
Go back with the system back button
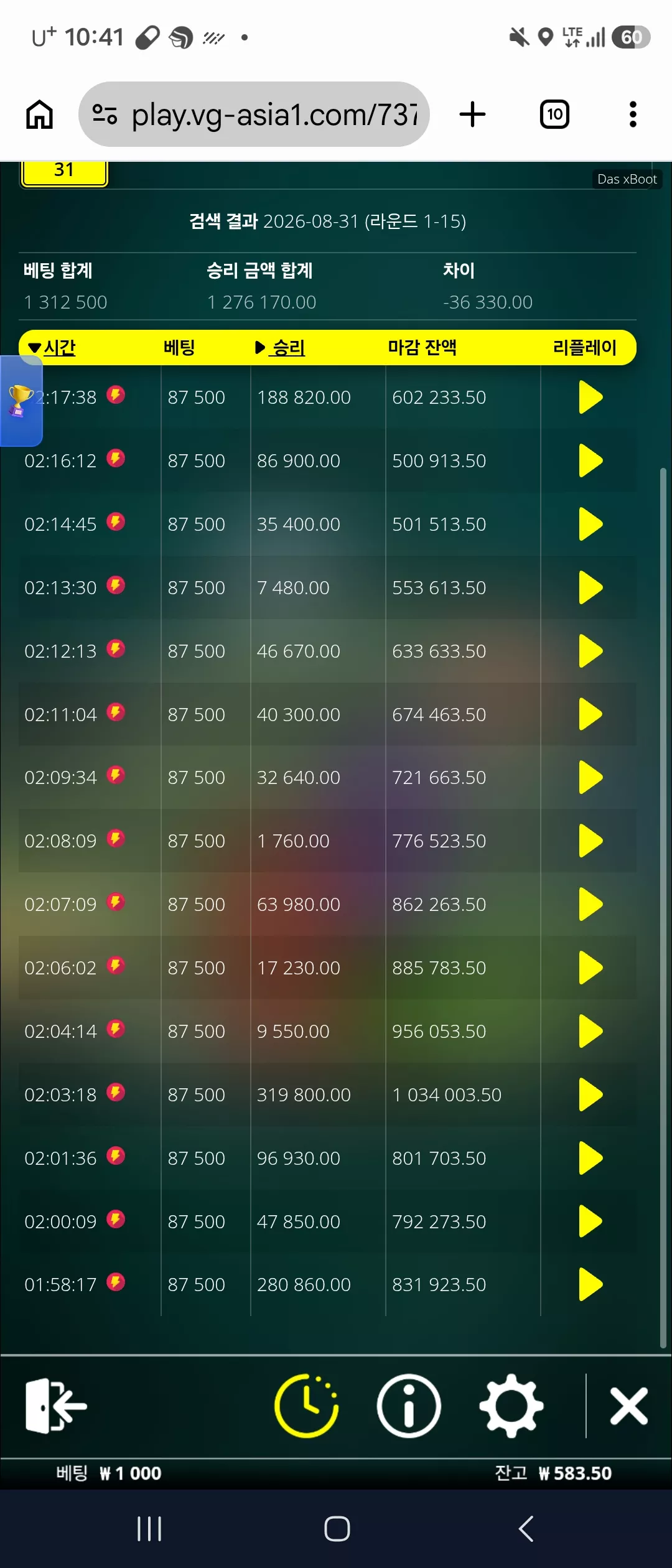(526, 1528)
